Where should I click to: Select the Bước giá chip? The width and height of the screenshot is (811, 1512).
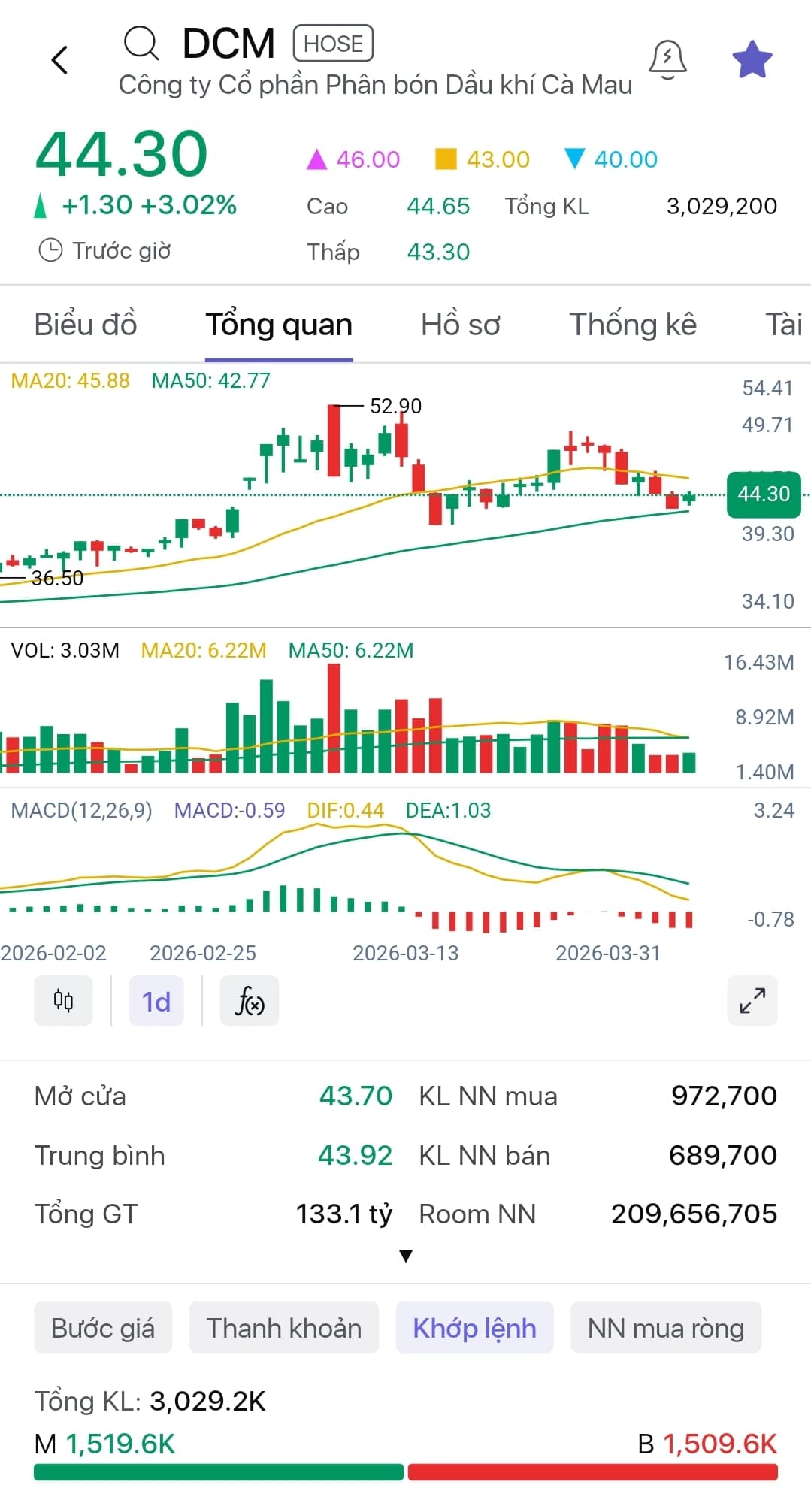[103, 1328]
